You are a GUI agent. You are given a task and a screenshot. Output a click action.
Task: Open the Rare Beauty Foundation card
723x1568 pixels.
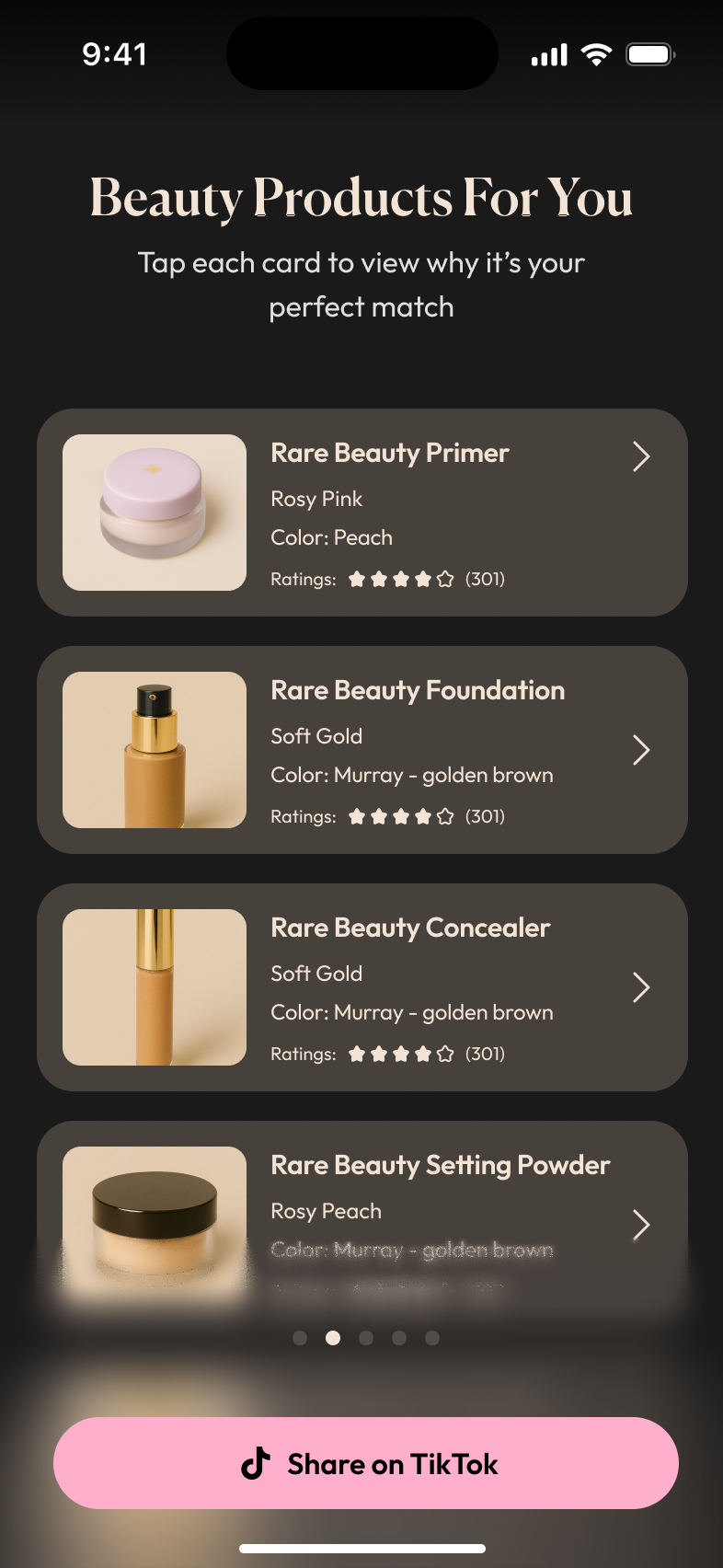pyautogui.click(x=362, y=750)
